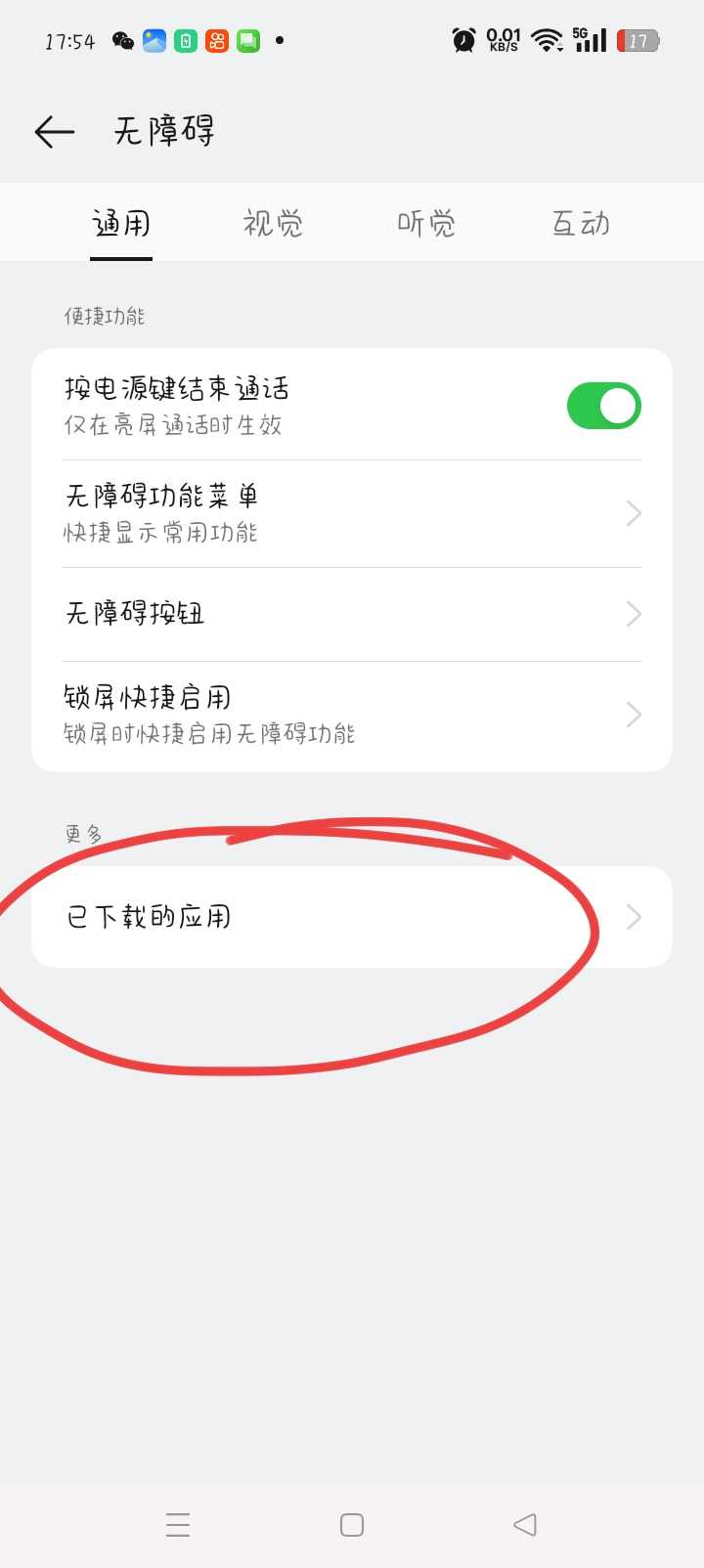Switch to the 互动 tab
Image resolution: width=704 pixels, height=1568 pixels.
click(x=581, y=224)
